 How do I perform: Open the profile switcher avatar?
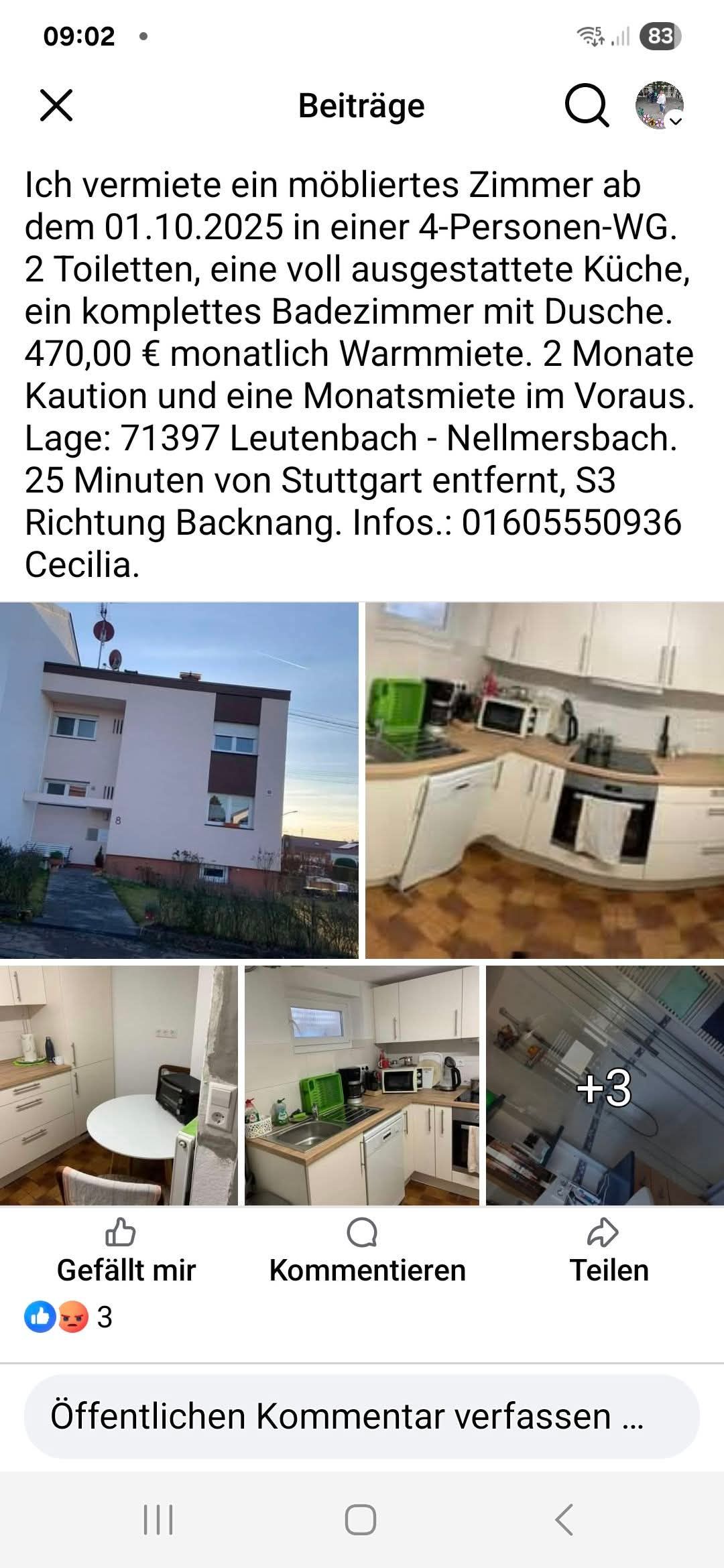coord(660,106)
